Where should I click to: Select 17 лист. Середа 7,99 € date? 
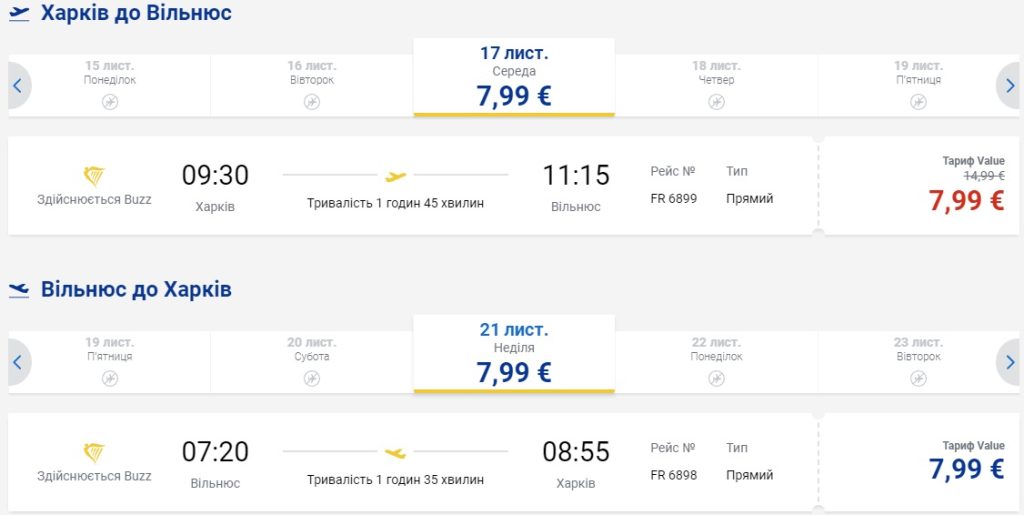point(514,78)
